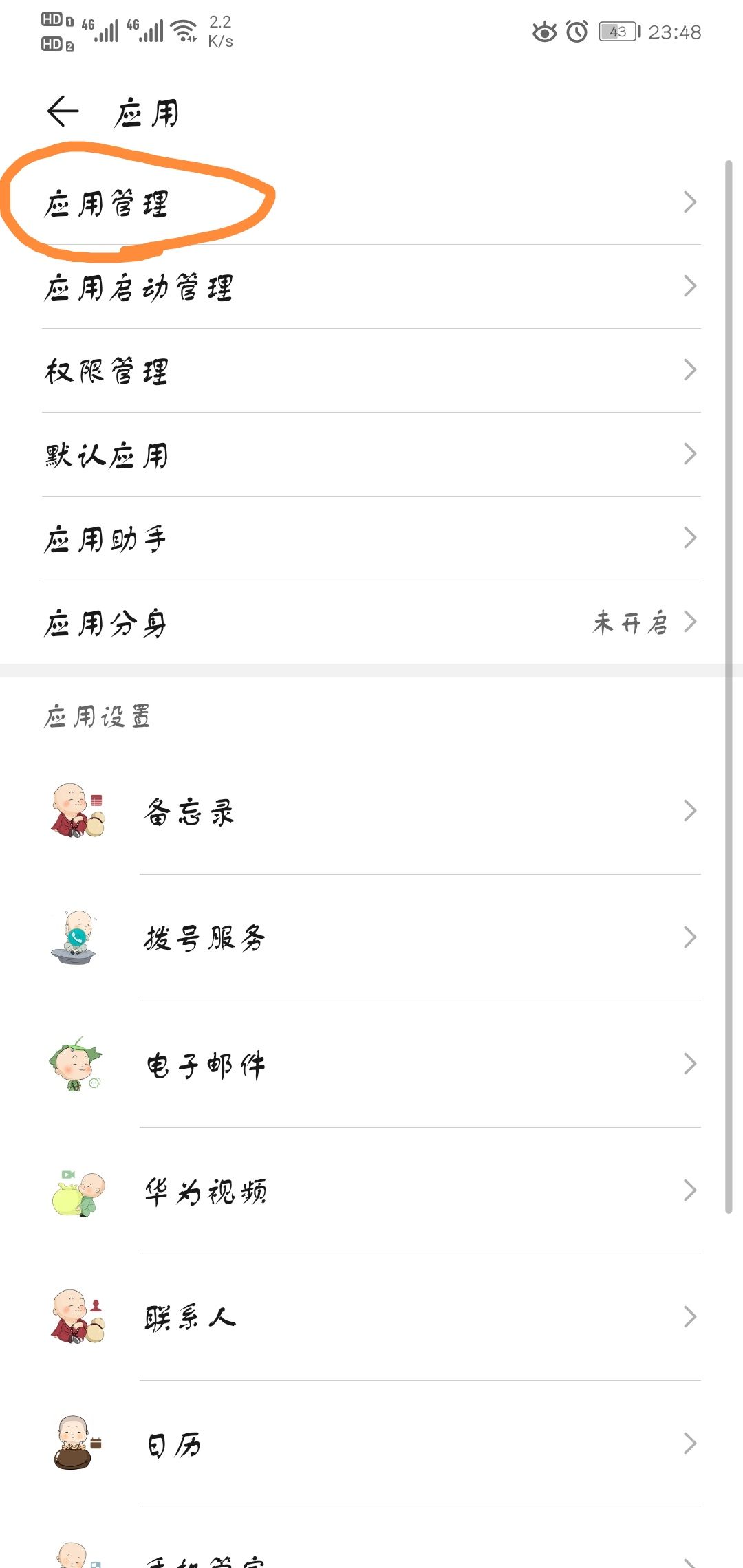Open 日历 app settings
743x1568 pixels.
[x=371, y=1444]
